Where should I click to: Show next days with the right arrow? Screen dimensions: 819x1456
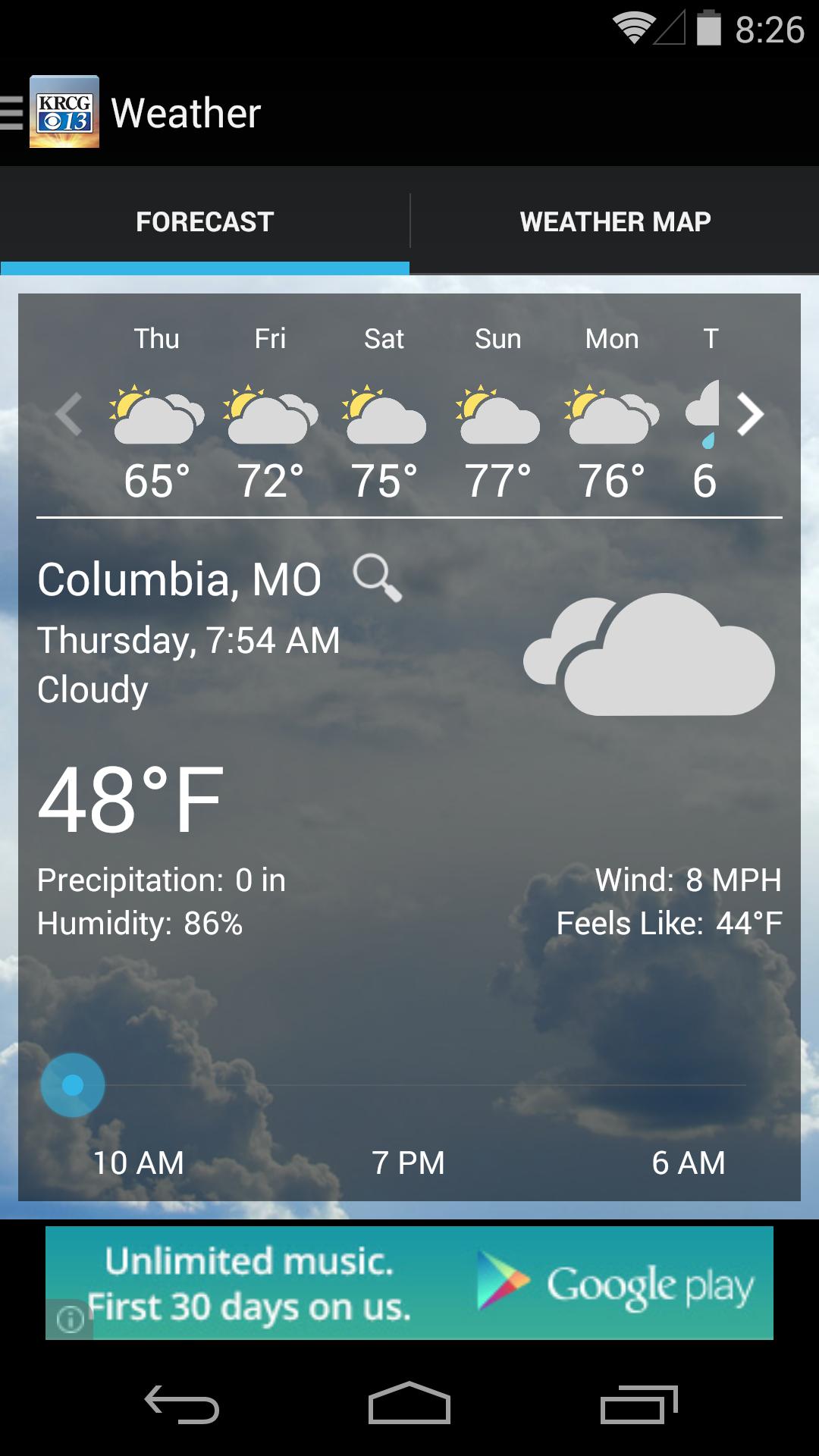[x=750, y=414]
